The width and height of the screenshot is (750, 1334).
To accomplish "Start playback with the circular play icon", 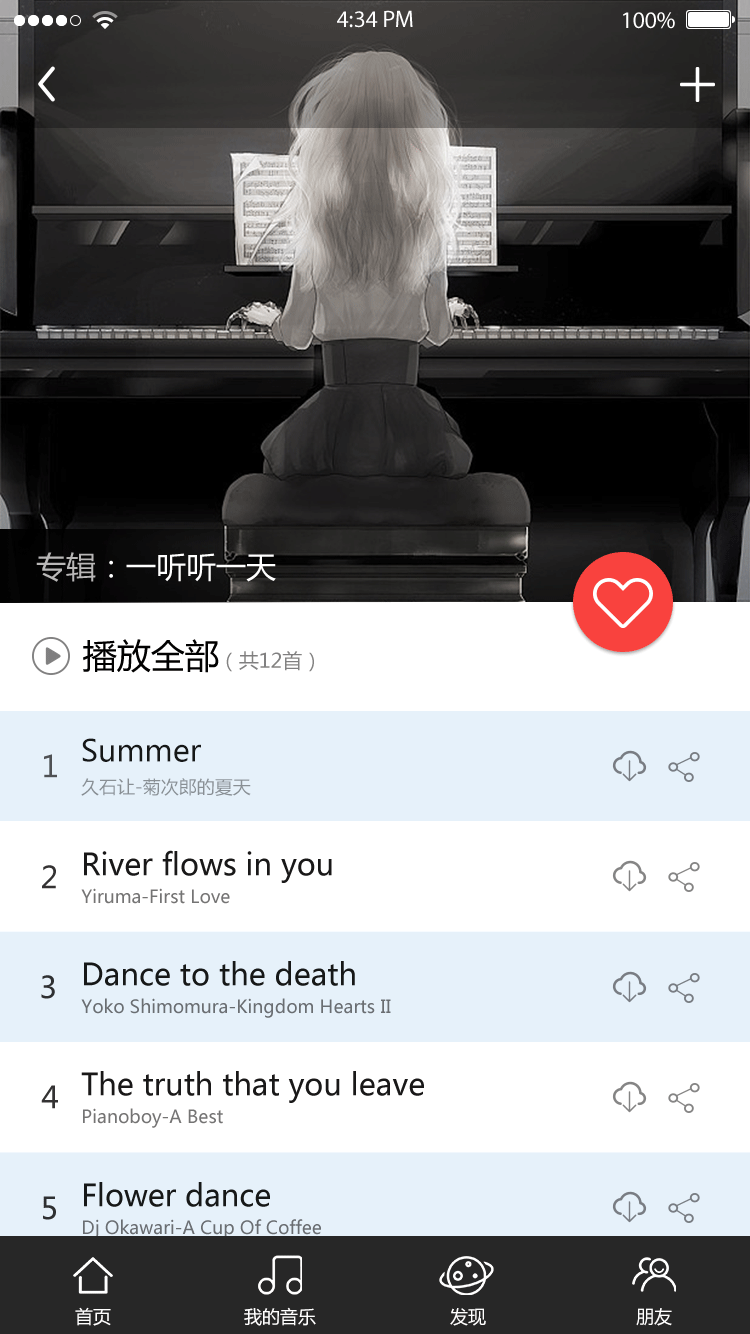I will [50, 657].
